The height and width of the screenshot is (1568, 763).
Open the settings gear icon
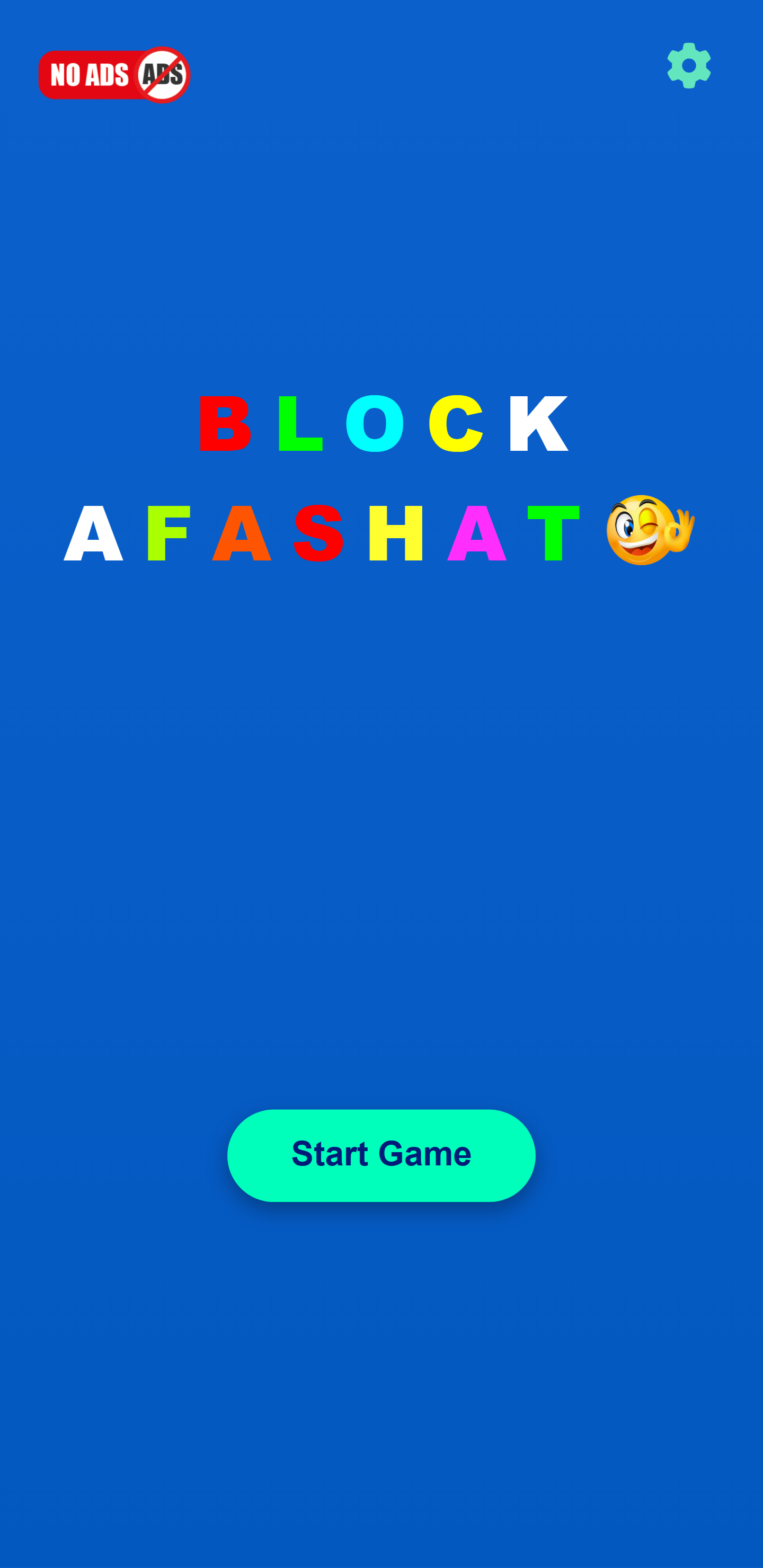coord(689,66)
